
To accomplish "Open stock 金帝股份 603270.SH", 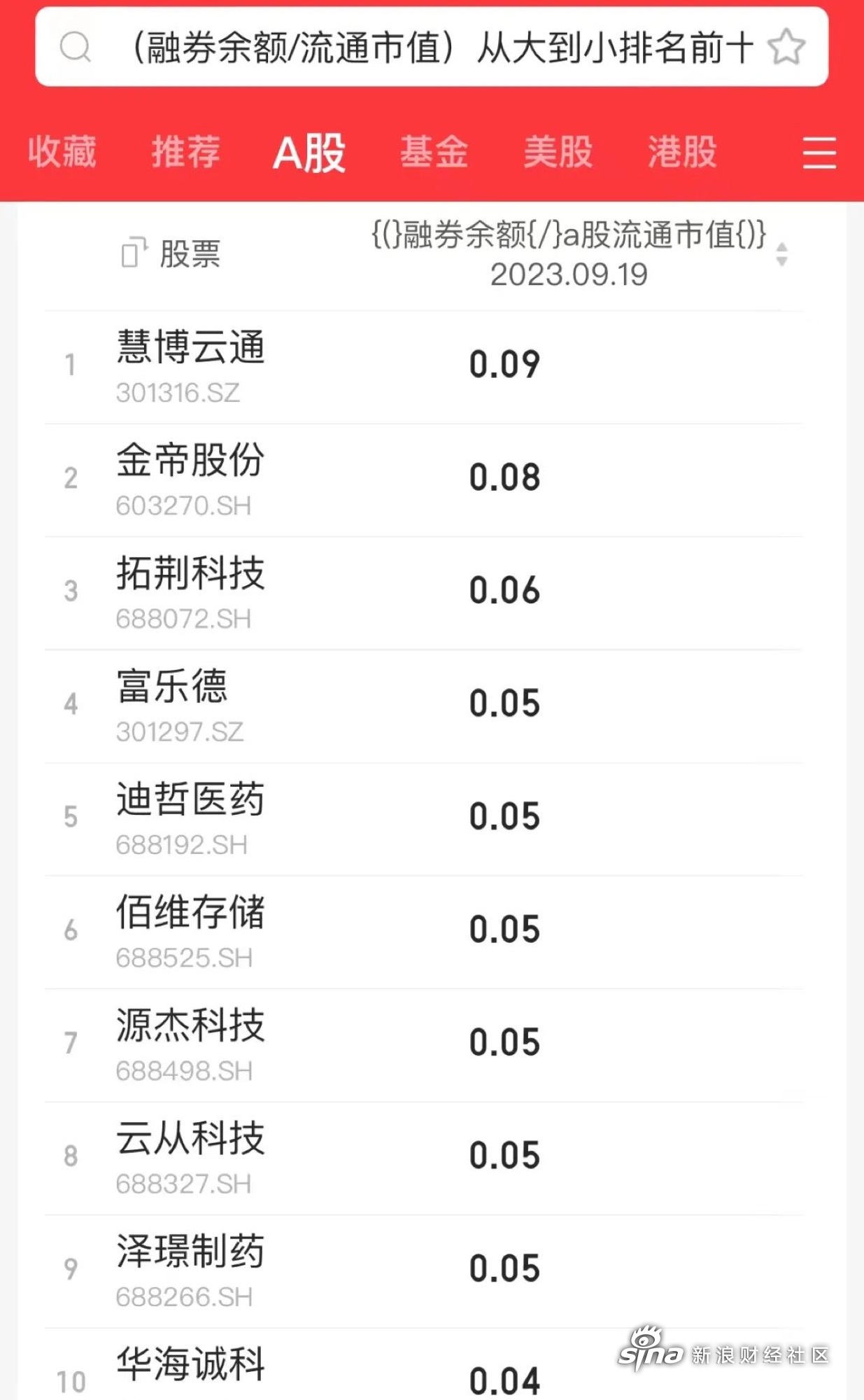I will click(424, 480).
